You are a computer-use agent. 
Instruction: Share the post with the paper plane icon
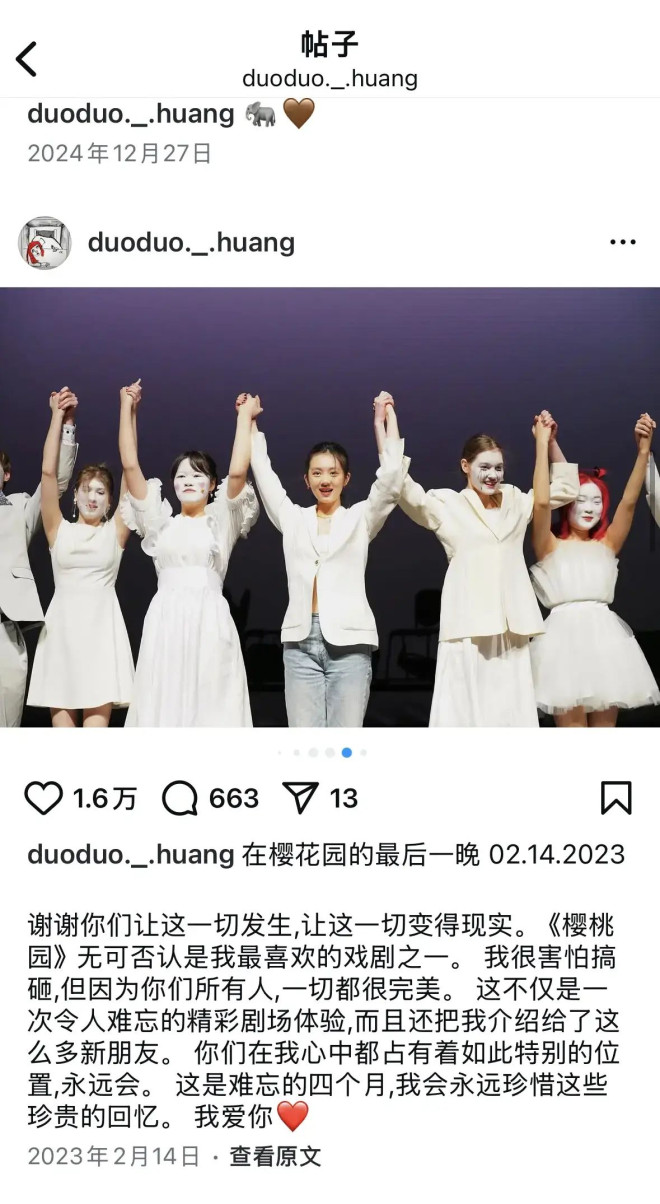coord(300,798)
